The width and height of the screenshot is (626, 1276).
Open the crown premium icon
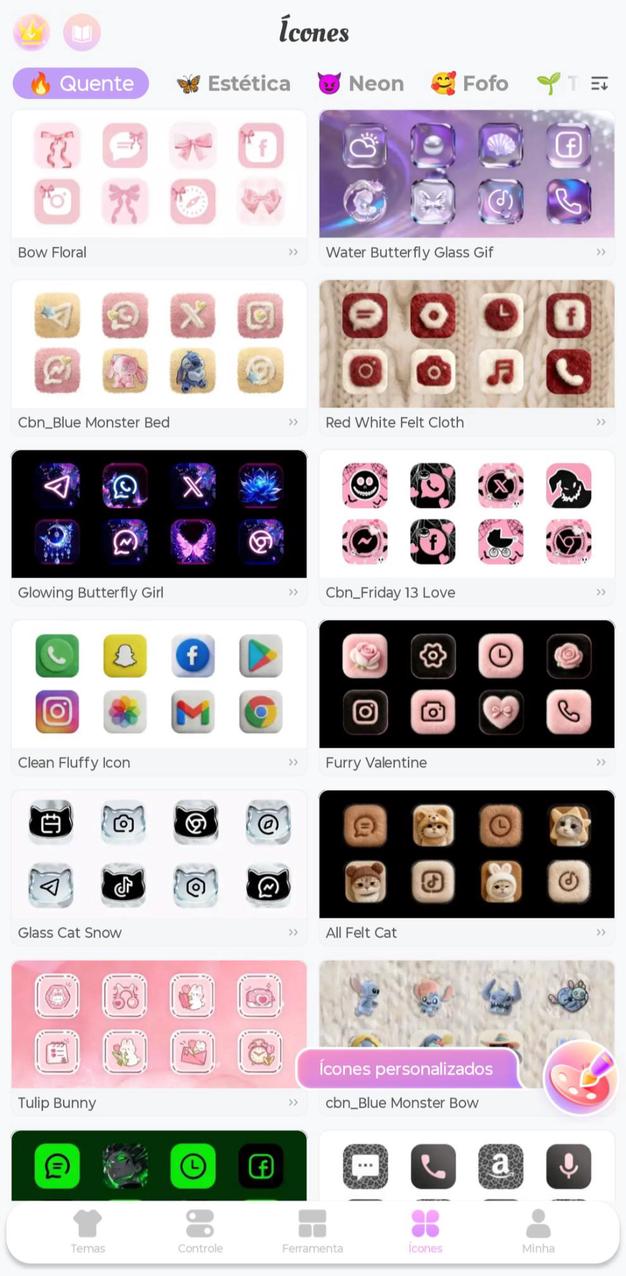click(31, 33)
